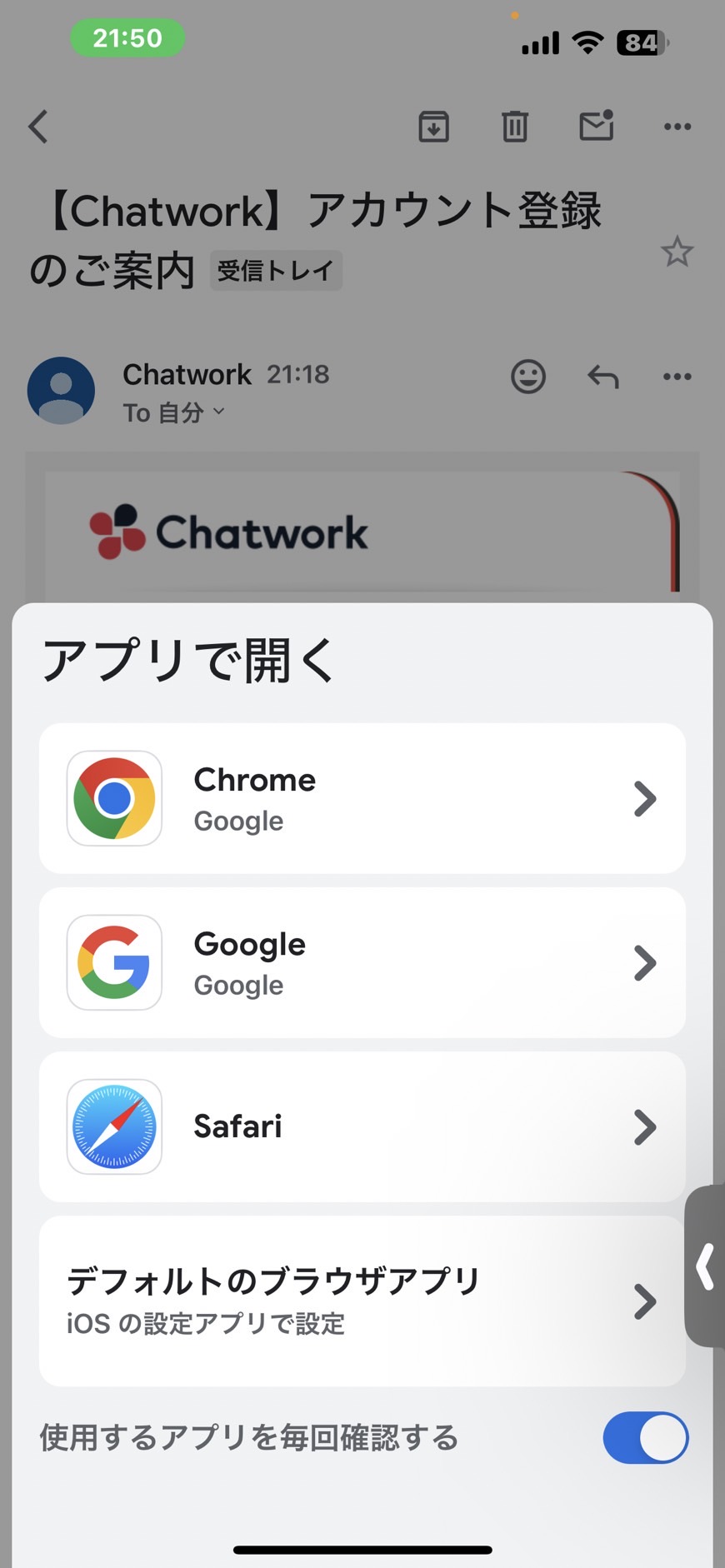Add an emoji reaction to the message

click(x=528, y=377)
